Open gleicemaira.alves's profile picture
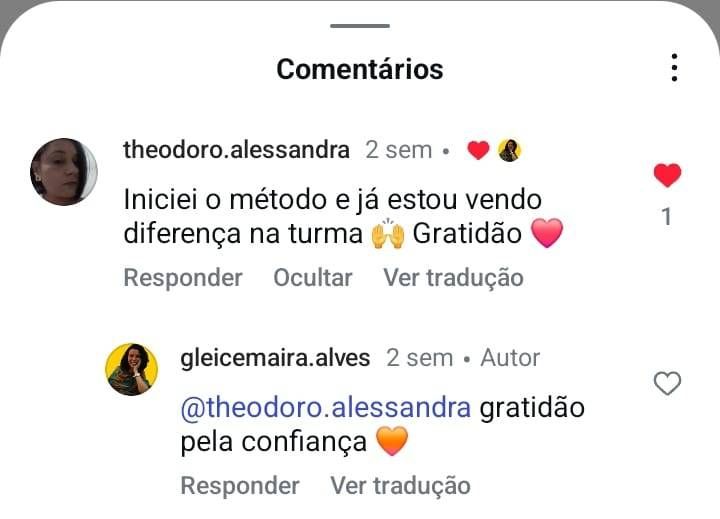This screenshot has width=720, height=519. 132,369
